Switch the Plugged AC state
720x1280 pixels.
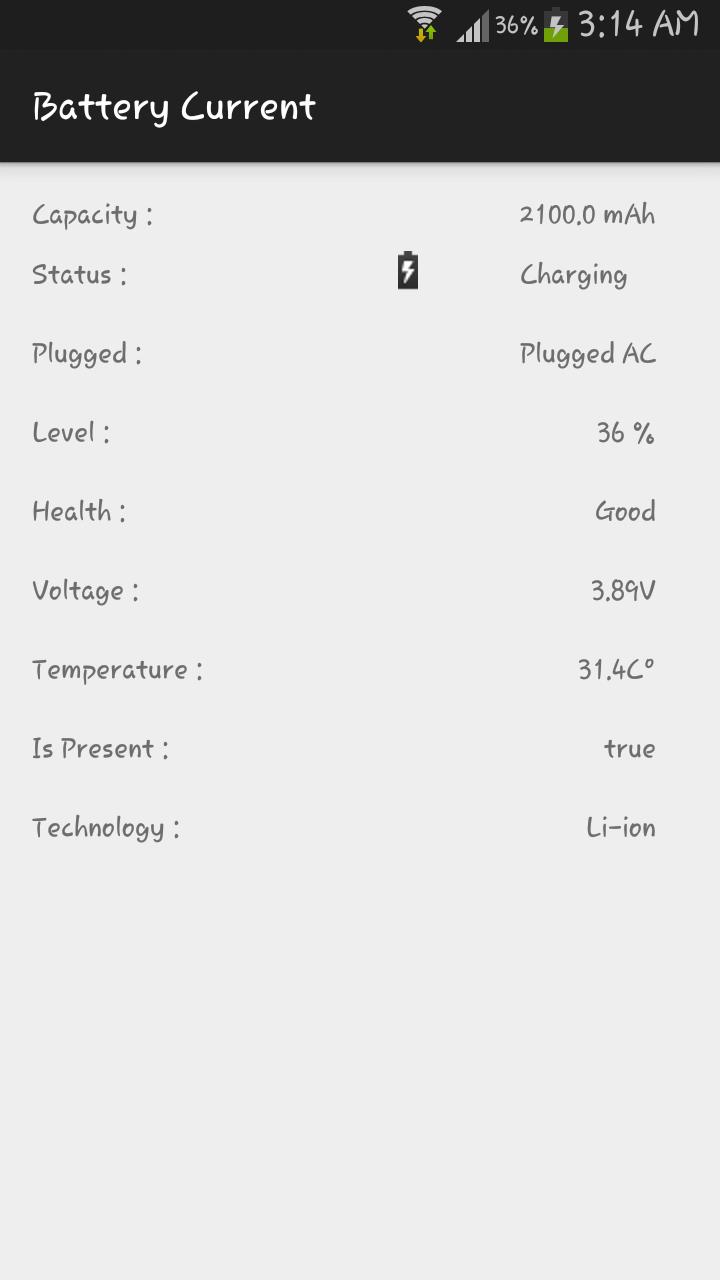tap(588, 353)
